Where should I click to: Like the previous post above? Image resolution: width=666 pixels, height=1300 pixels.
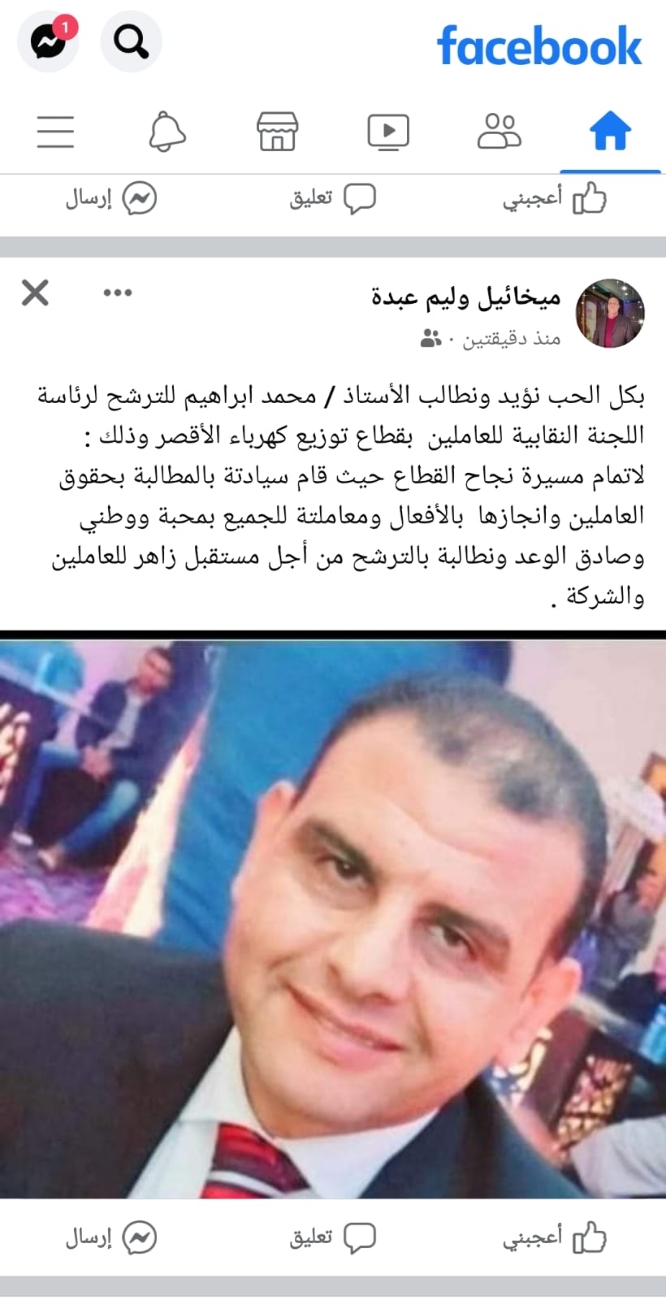coord(555,199)
